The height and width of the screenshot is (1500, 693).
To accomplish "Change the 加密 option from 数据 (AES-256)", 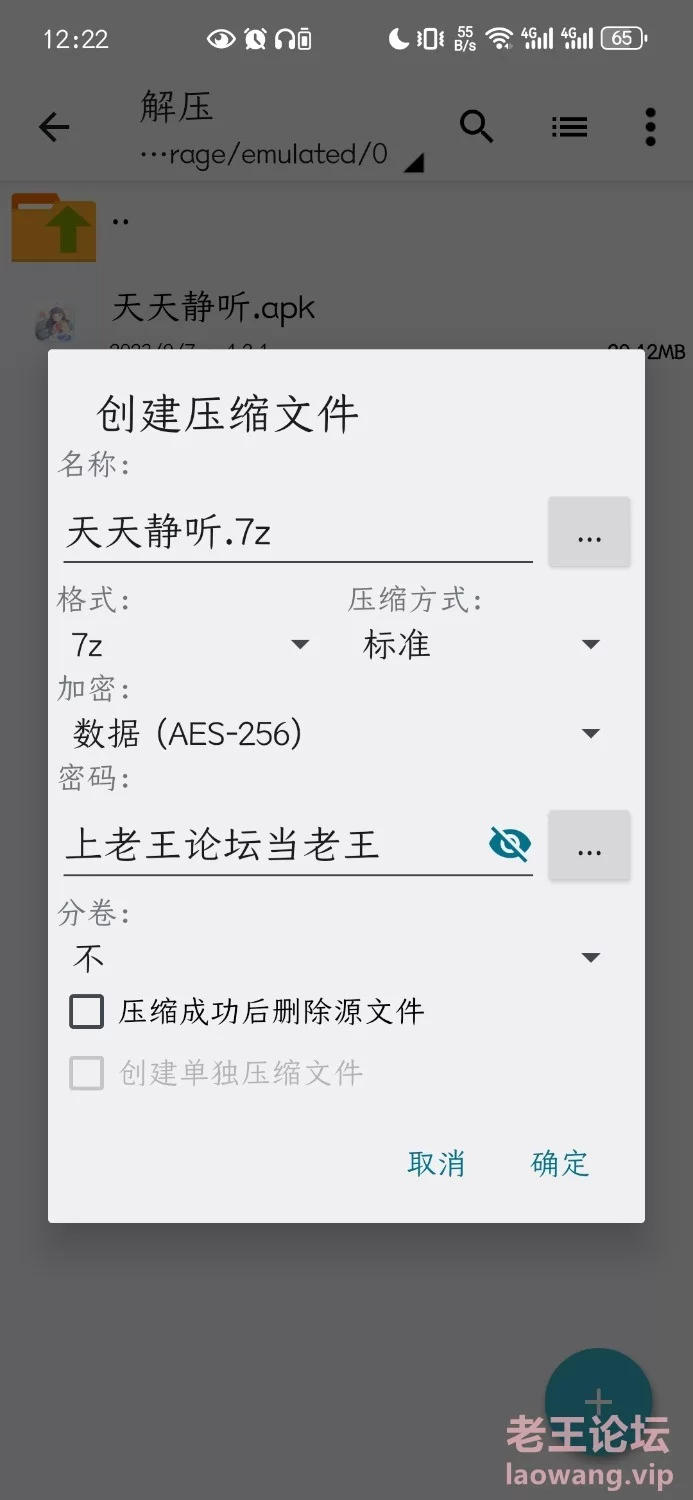I will pyautogui.click(x=337, y=734).
